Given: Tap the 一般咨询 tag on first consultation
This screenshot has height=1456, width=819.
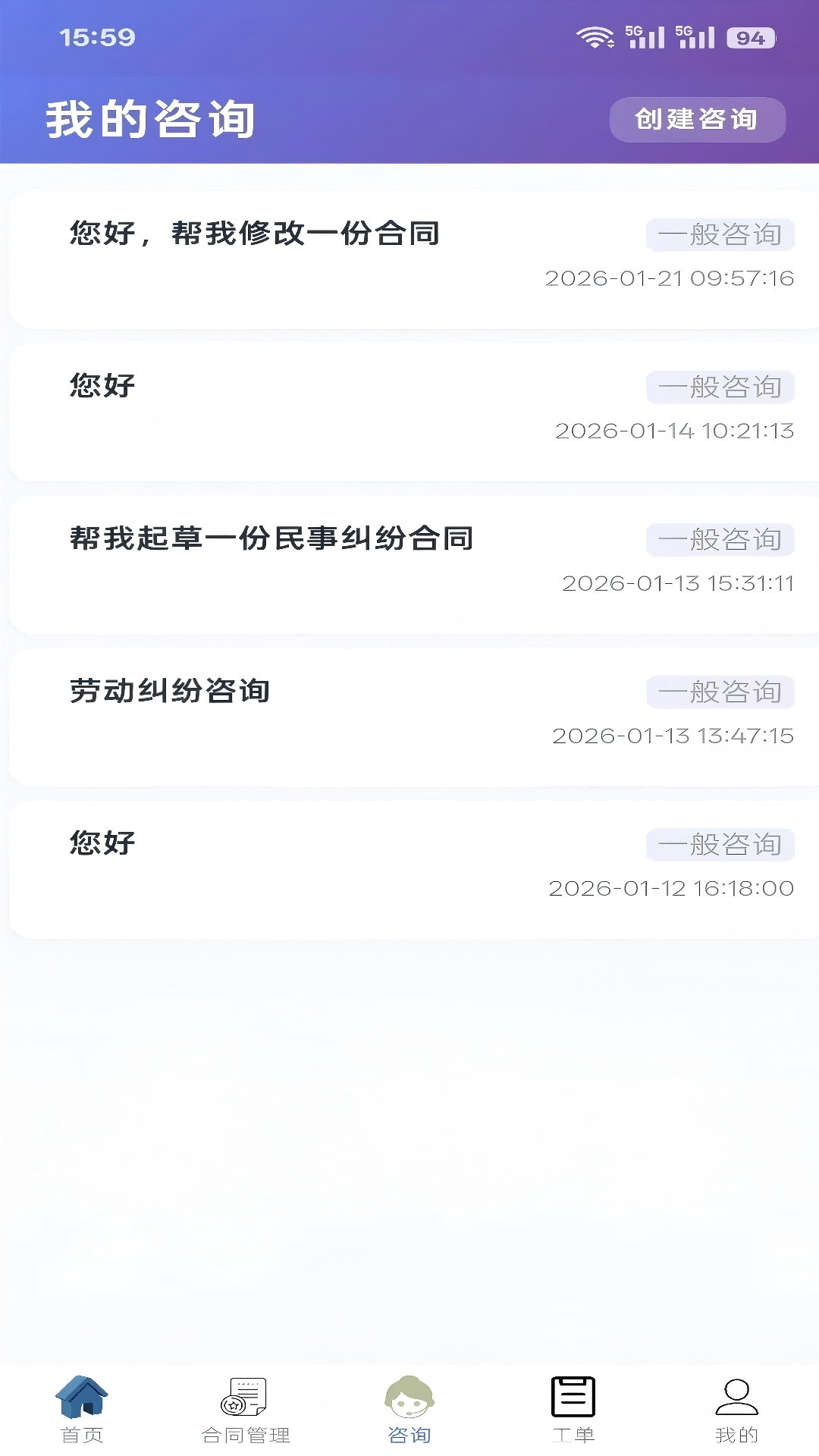Looking at the screenshot, I should 720,234.
